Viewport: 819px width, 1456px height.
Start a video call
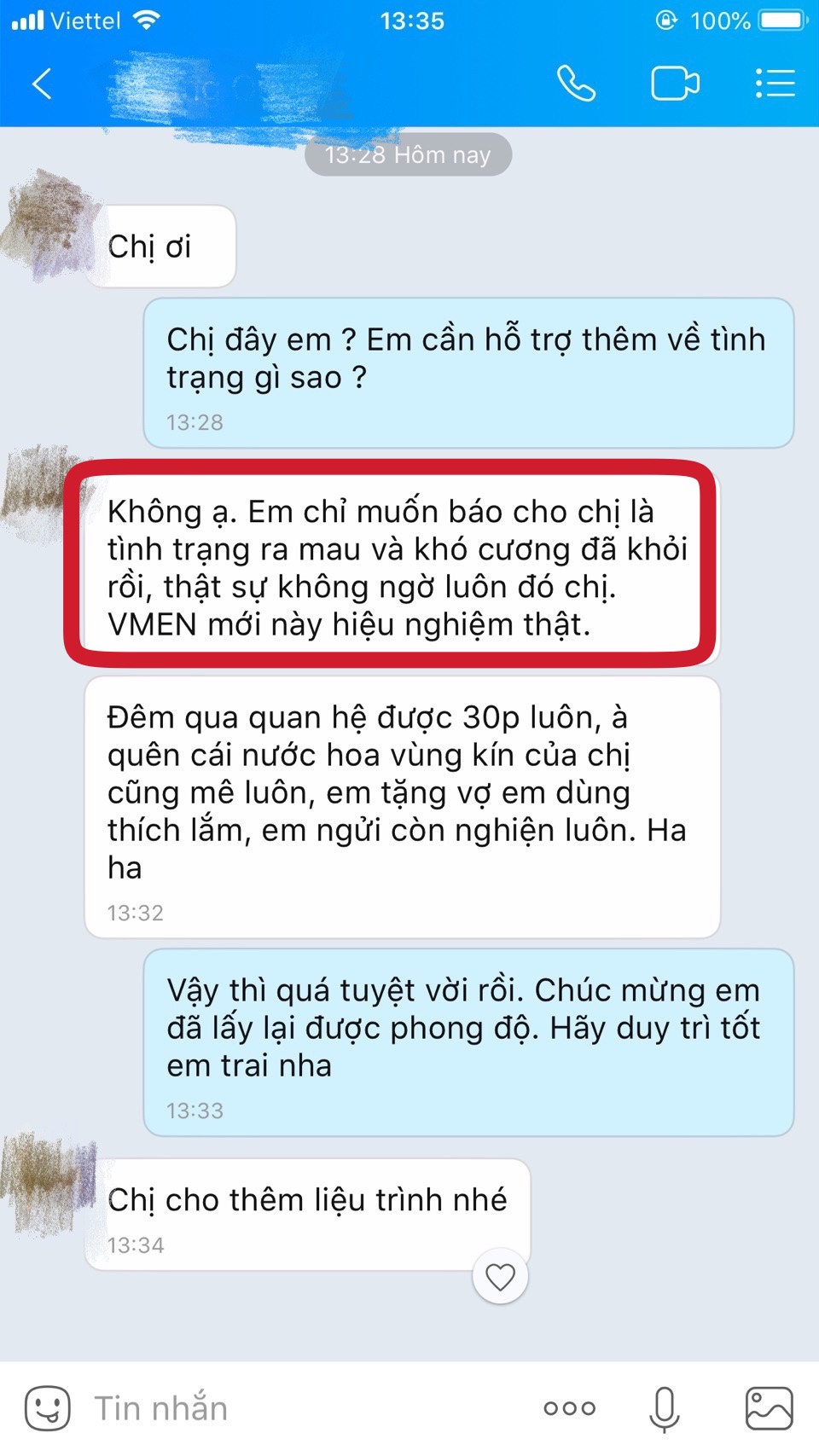click(x=675, y=84)
